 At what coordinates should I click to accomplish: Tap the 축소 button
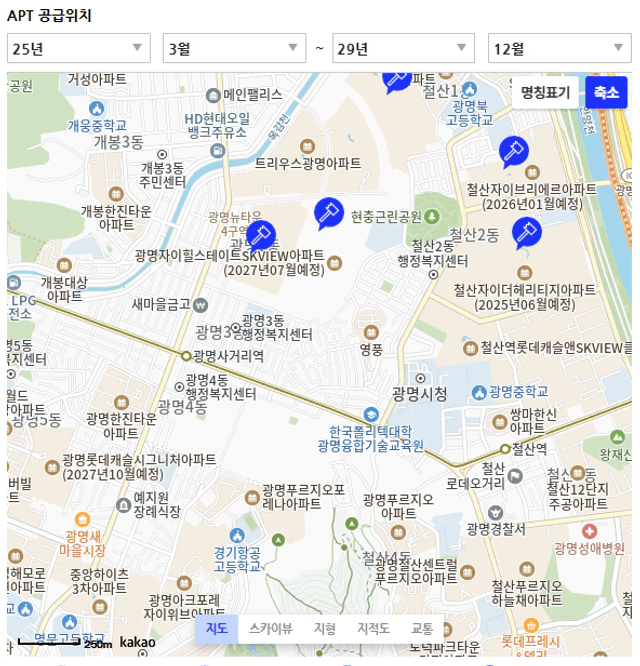(606, 93)
